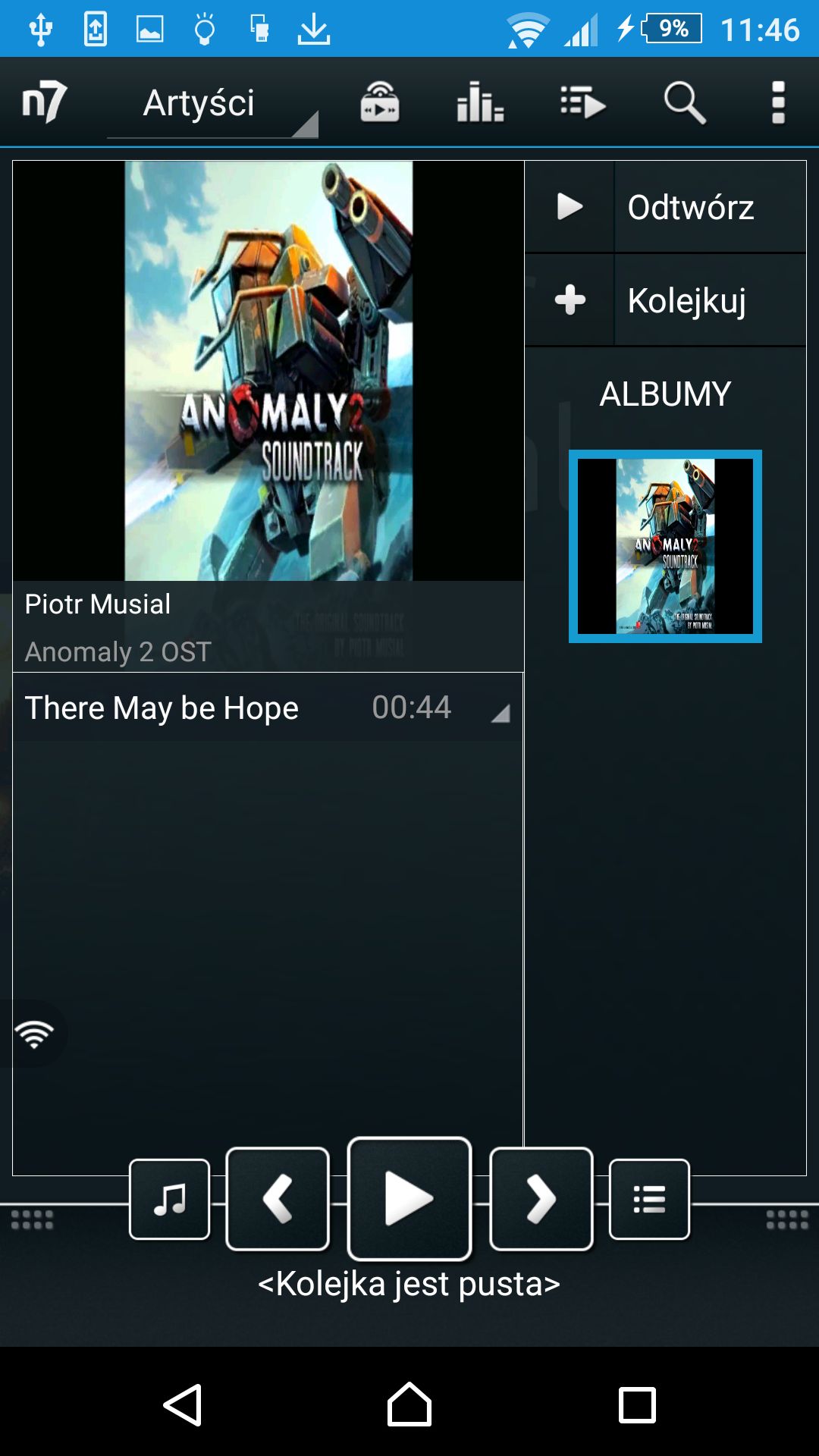Select the Anomaly 2 album thumbnail under ALBUMY
The image size is (819, 1456).
pyautogui.click(x=665, y=546)
